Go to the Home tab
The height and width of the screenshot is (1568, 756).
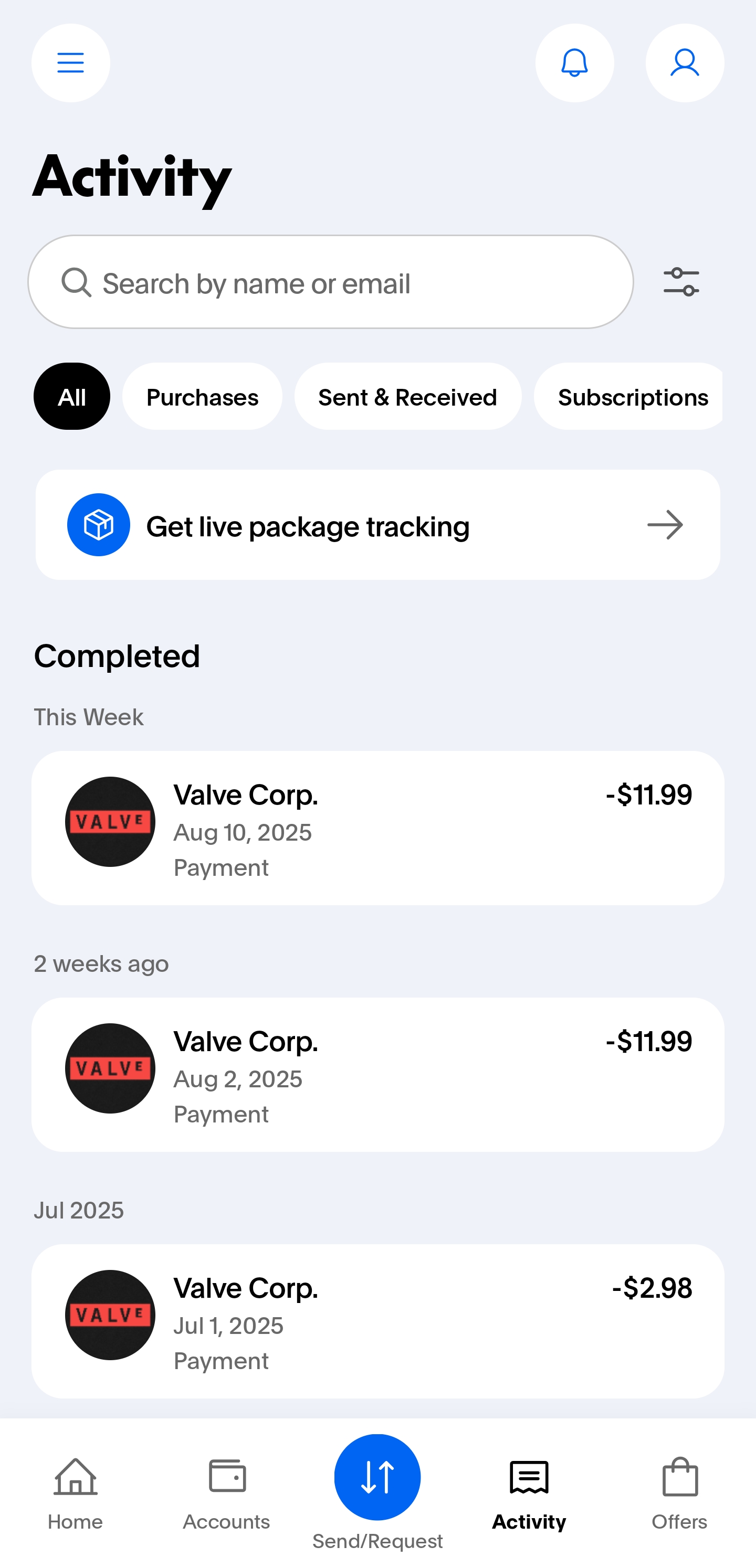tap(76, 1492)
